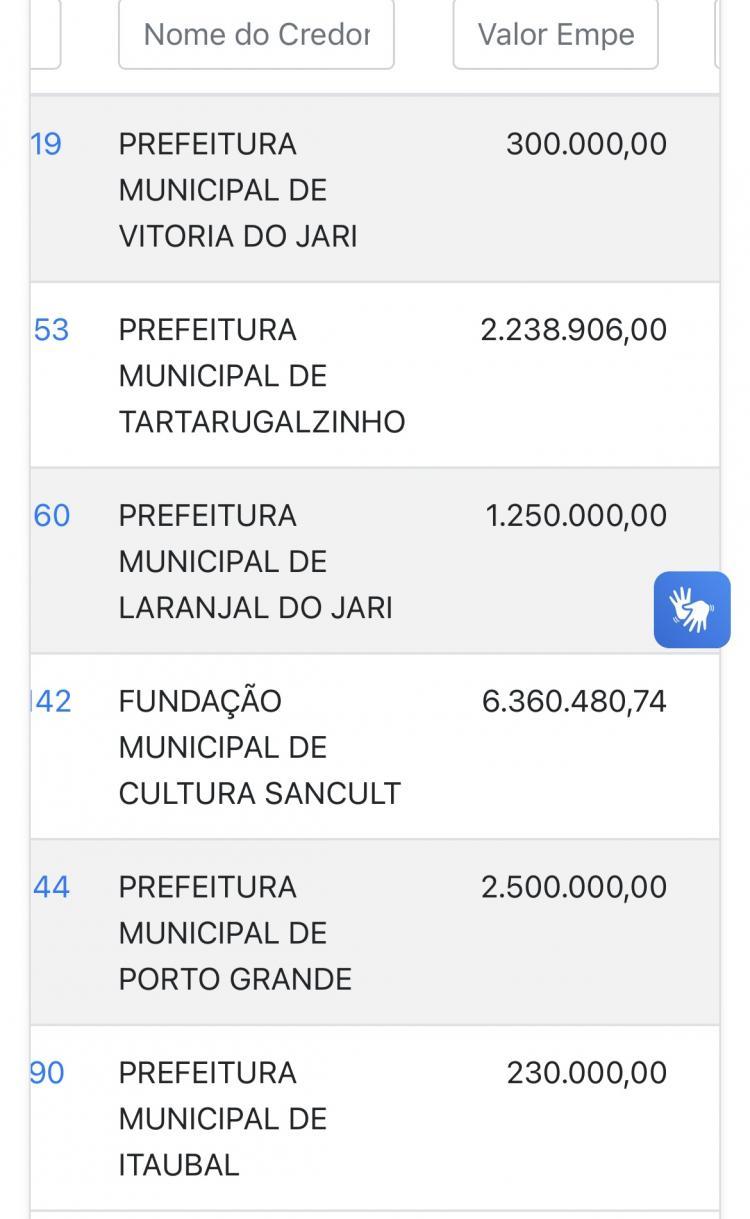Viewport: 750px width, 1219px height.
Task: Open the blue number link for Itaubal
Action: point(47,1073)
